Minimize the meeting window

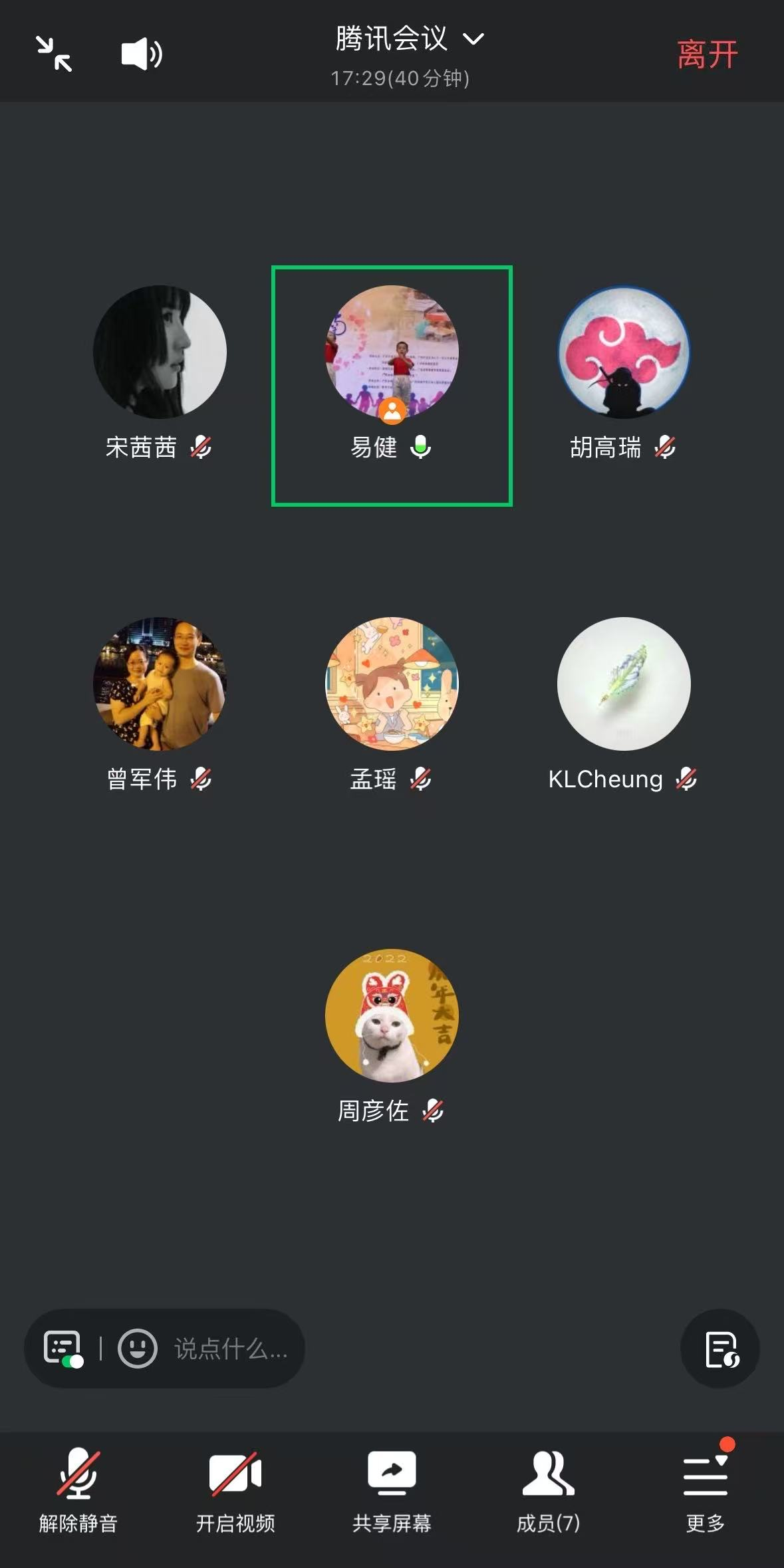pos(54,54)
